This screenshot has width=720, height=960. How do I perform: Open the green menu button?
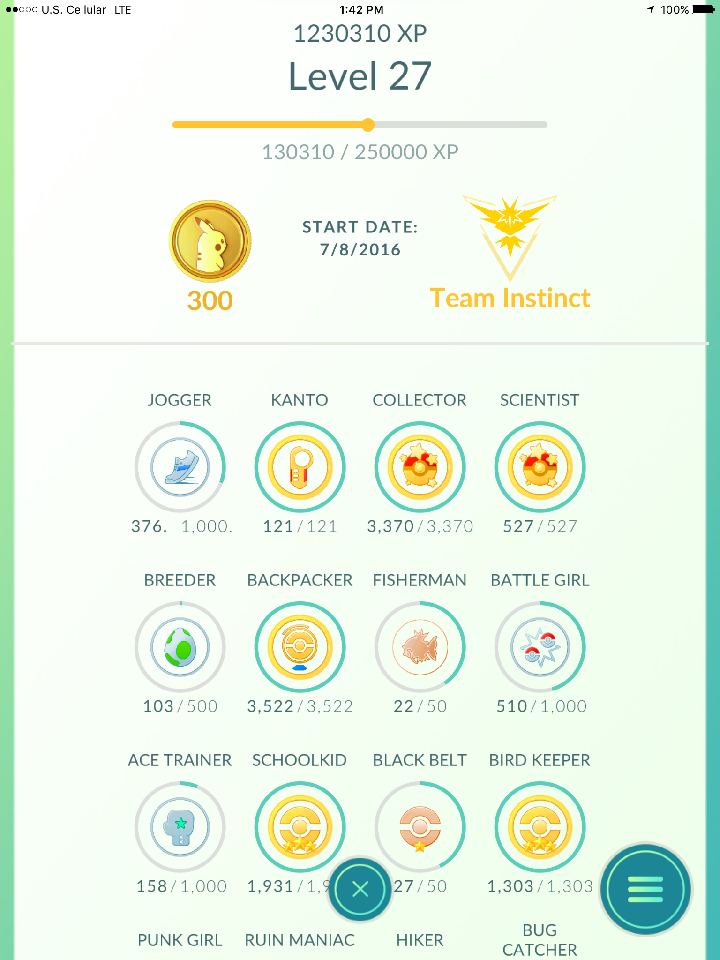click(645, 888)
